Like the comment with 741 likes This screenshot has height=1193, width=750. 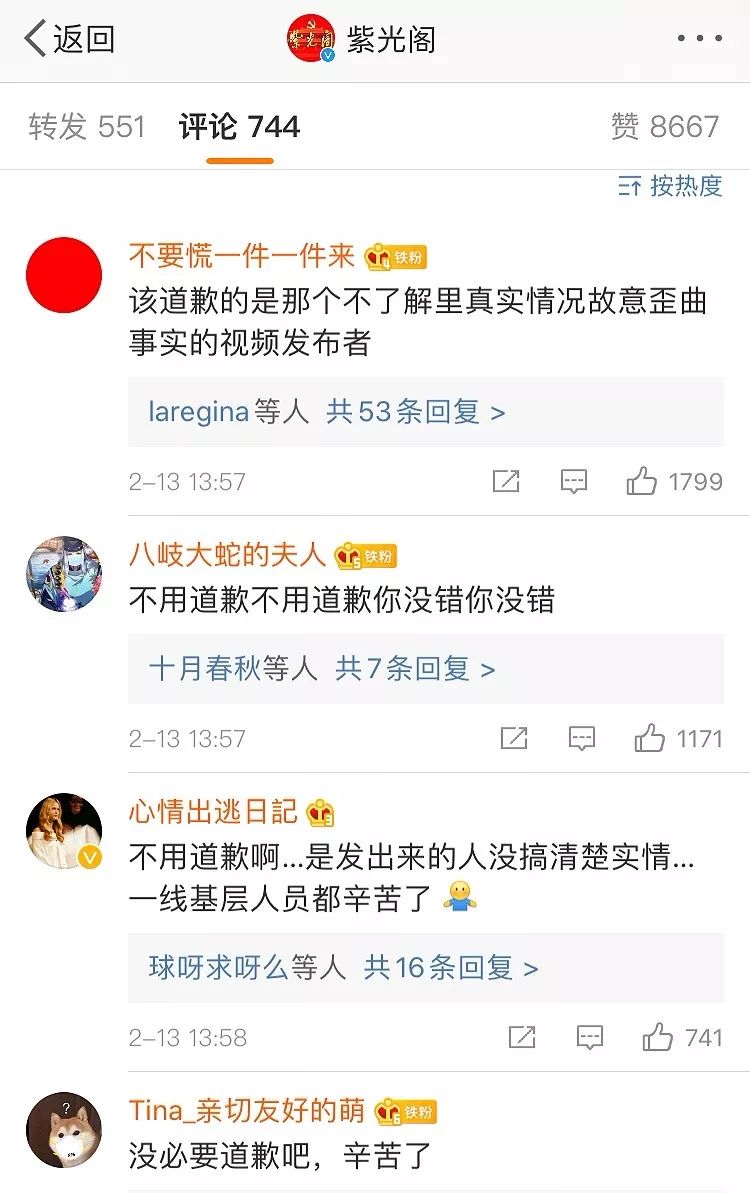coord(658,1037)
